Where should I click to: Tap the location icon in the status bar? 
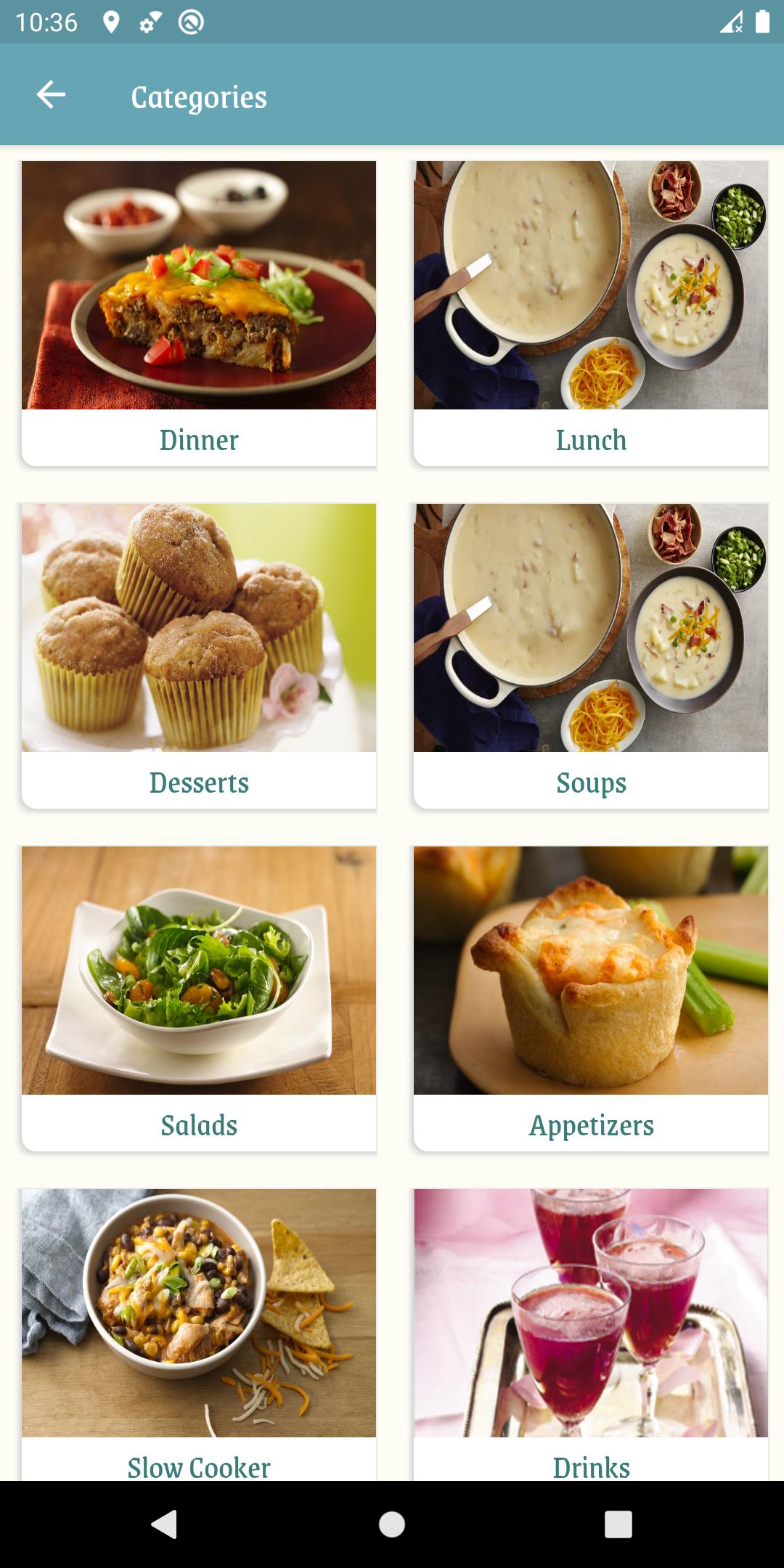[x=110, y=22]
